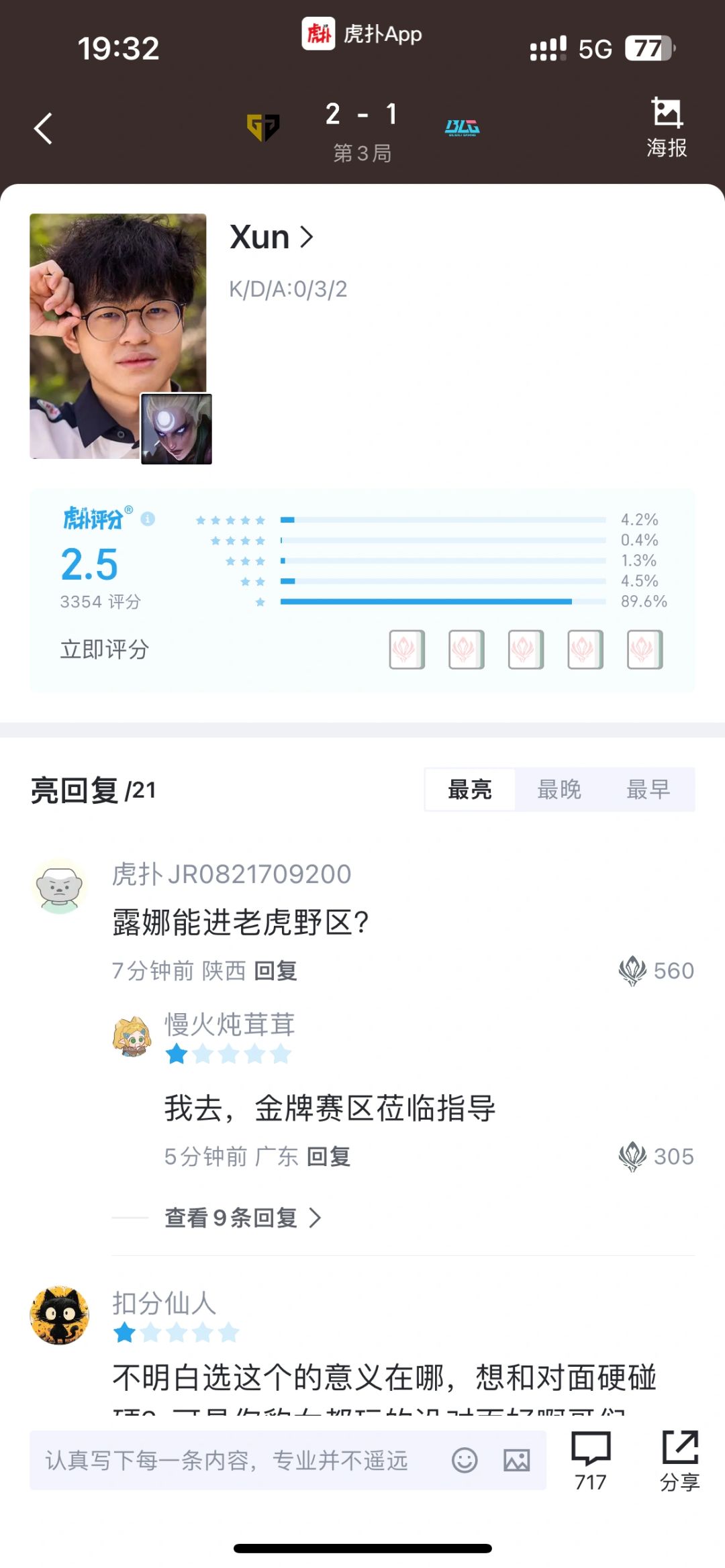Switch to the 最亮 sort tab
The height and width of the screenshot is (1568, 725).
pyautogui.click(x=470, y=790)
